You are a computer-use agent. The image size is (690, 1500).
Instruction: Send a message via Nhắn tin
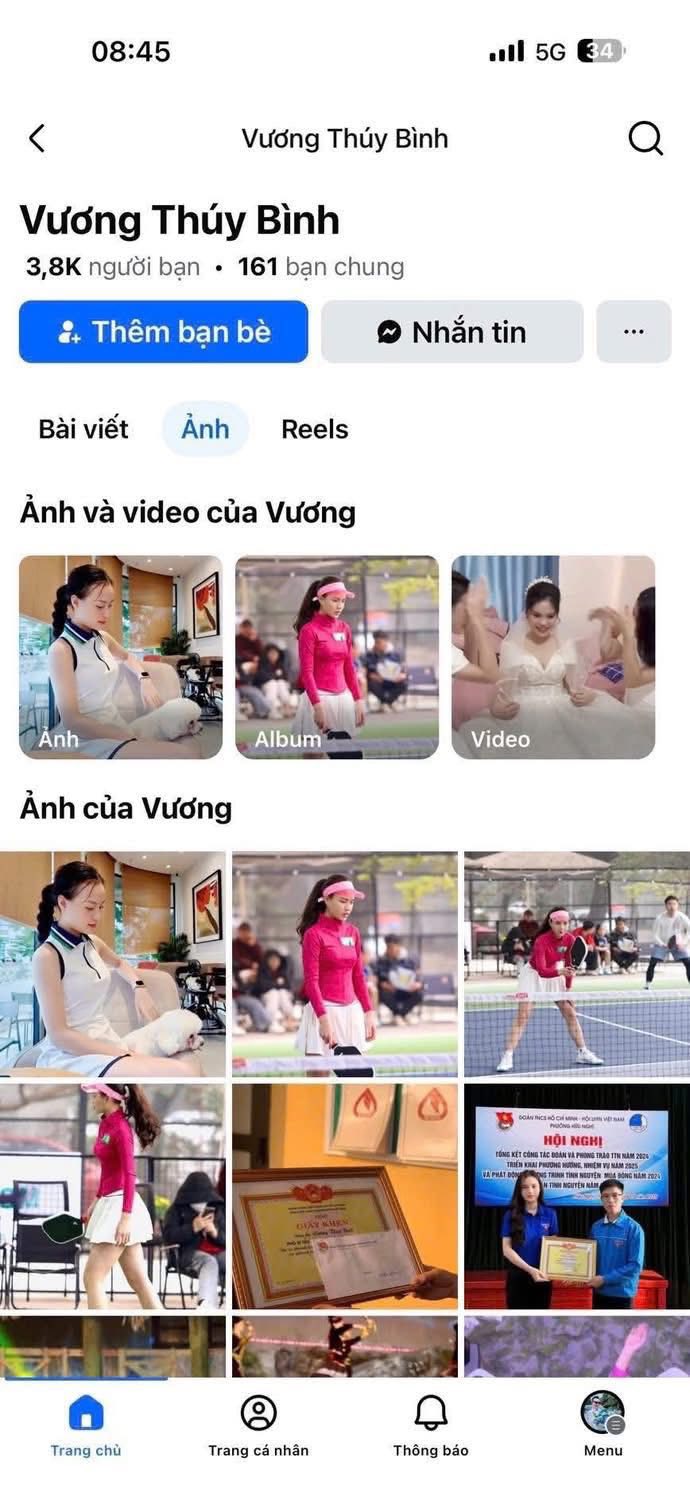point(452,332)
